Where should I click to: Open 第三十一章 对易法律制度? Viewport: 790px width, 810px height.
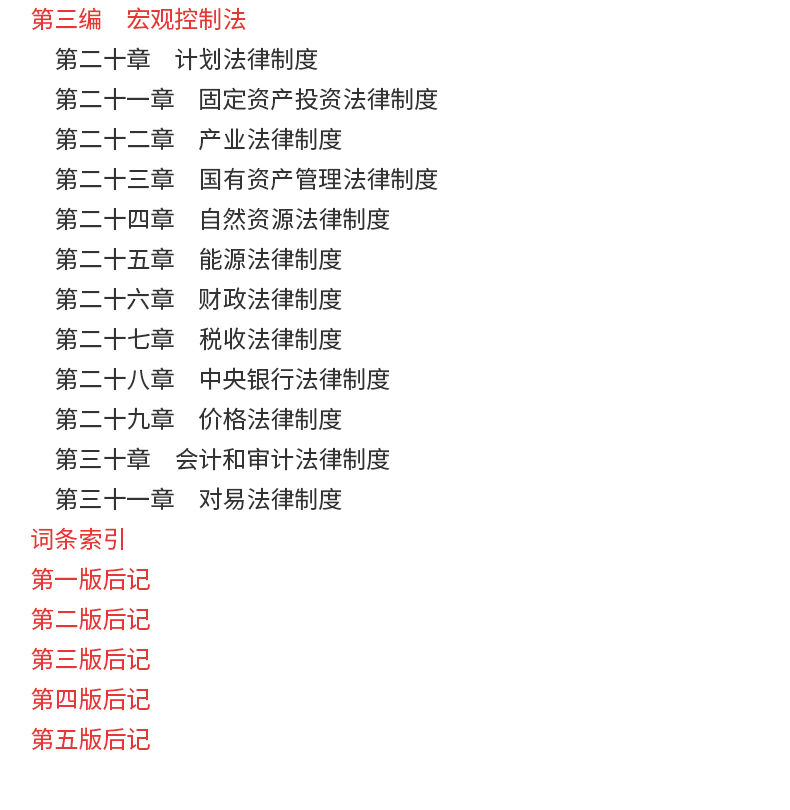(198, 500)
